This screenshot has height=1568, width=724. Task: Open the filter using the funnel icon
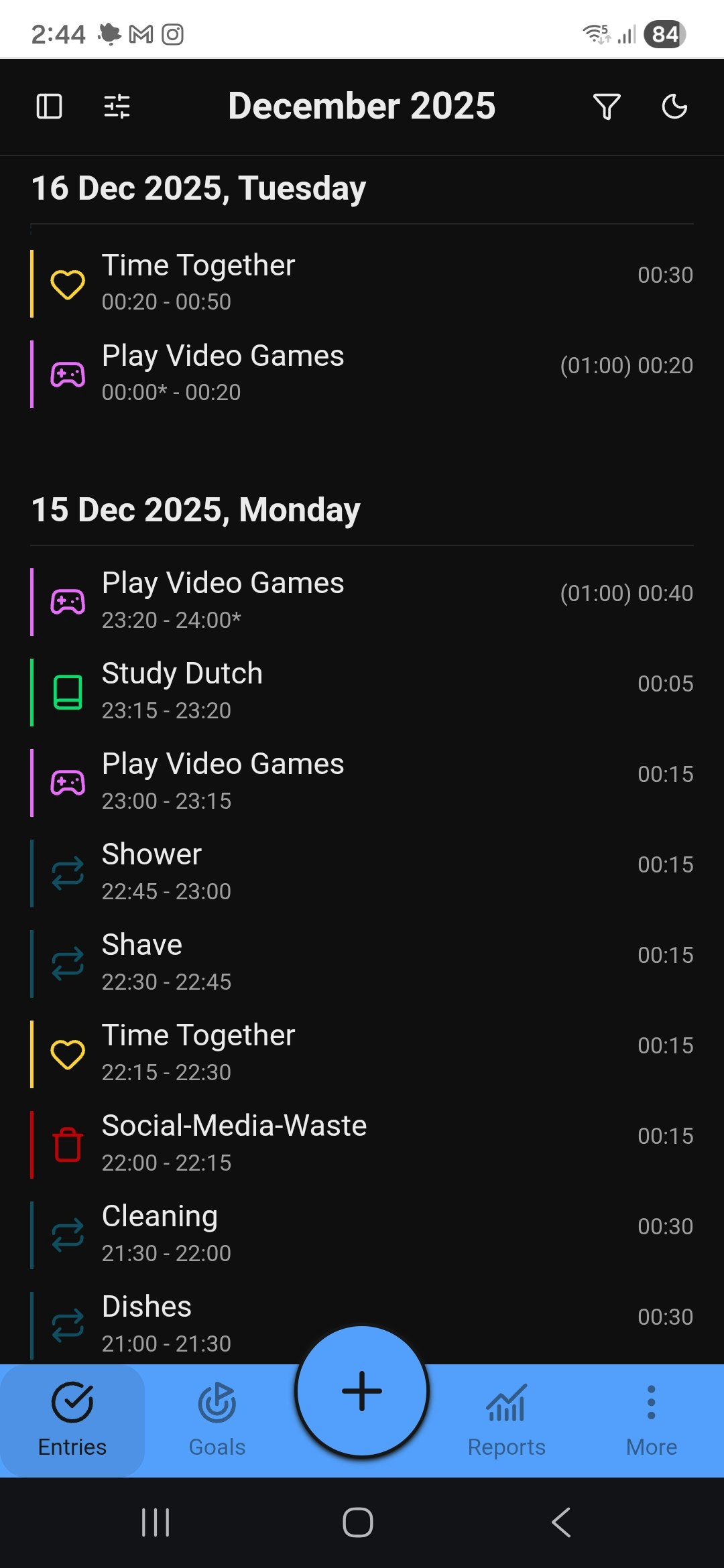605,106
